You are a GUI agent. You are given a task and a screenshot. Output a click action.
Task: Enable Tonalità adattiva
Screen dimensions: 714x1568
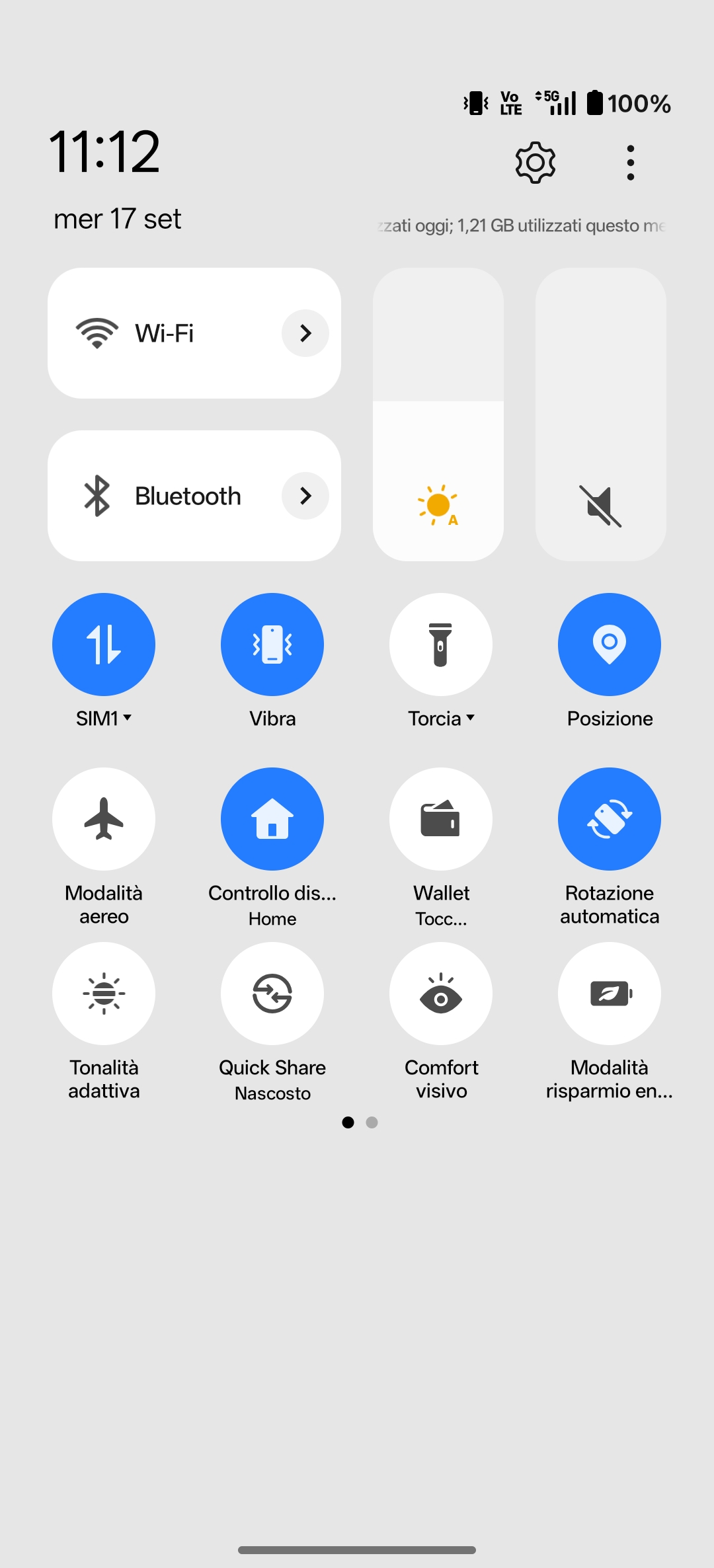click(x=104, y=994)
